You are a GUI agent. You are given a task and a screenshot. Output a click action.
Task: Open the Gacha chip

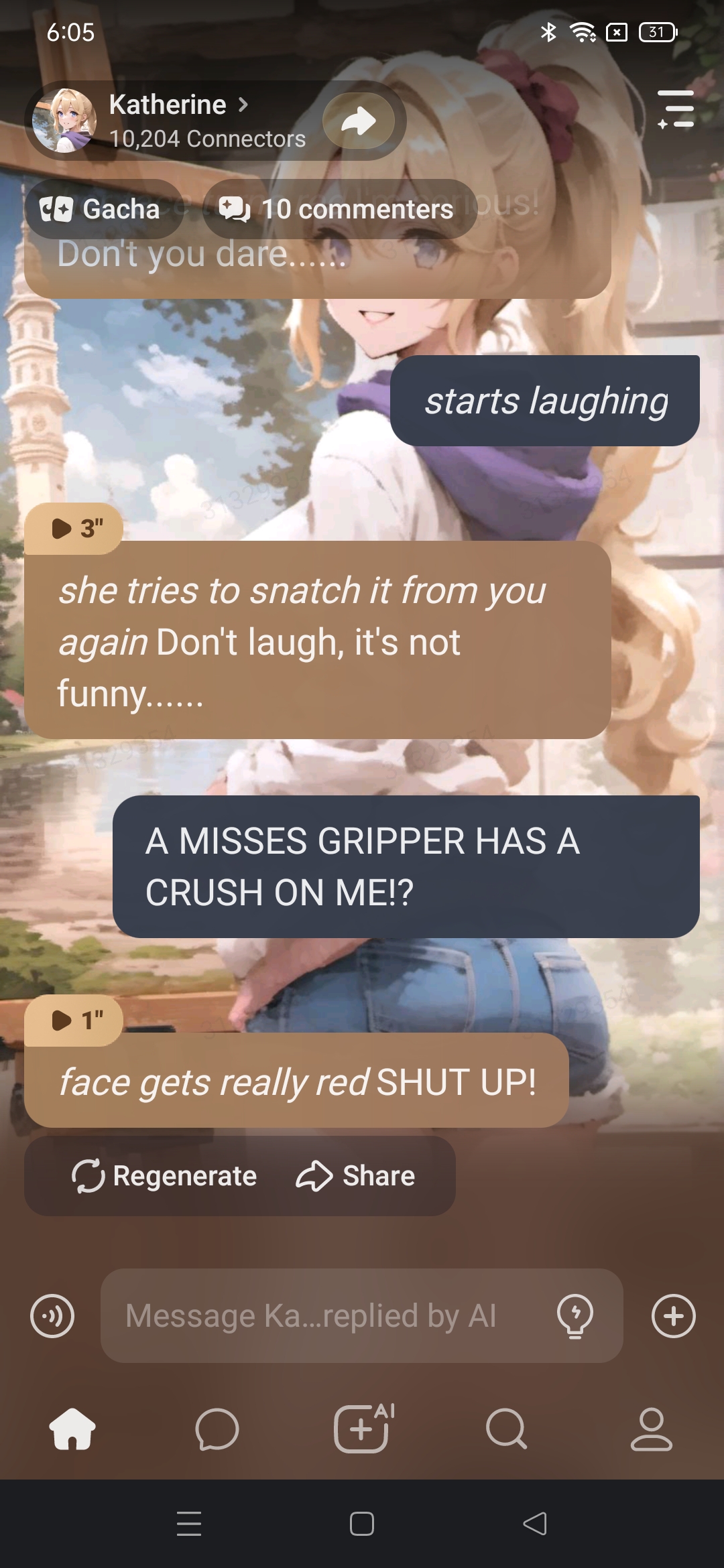tap(102, 209)
